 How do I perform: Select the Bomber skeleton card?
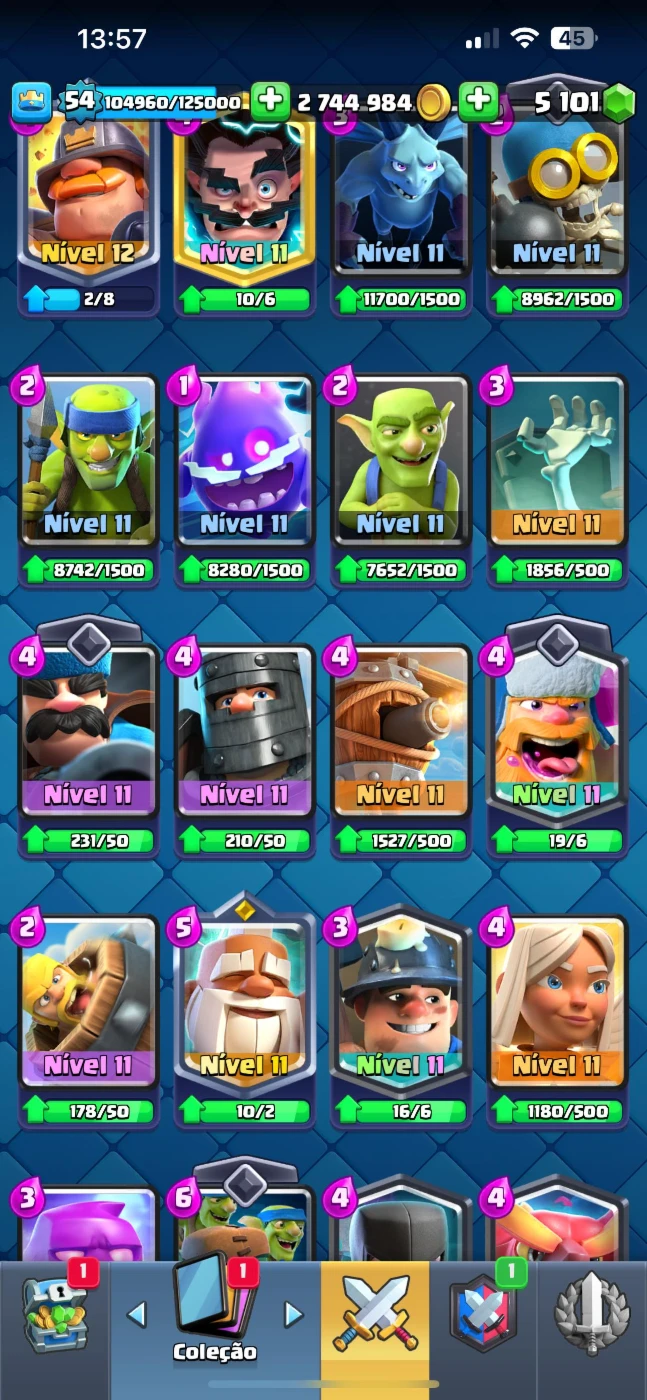[x=558, y=212]
